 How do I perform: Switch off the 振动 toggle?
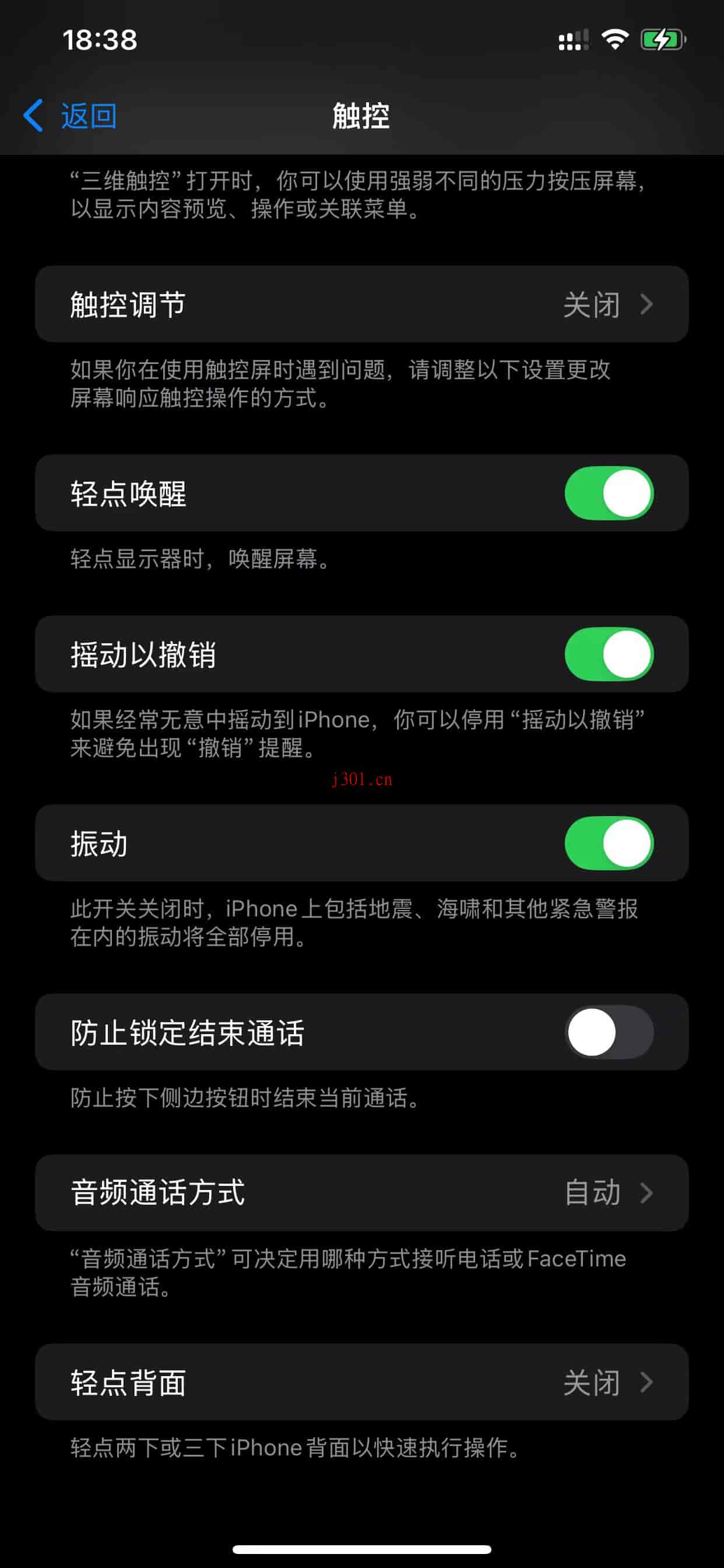coord(609,843)
